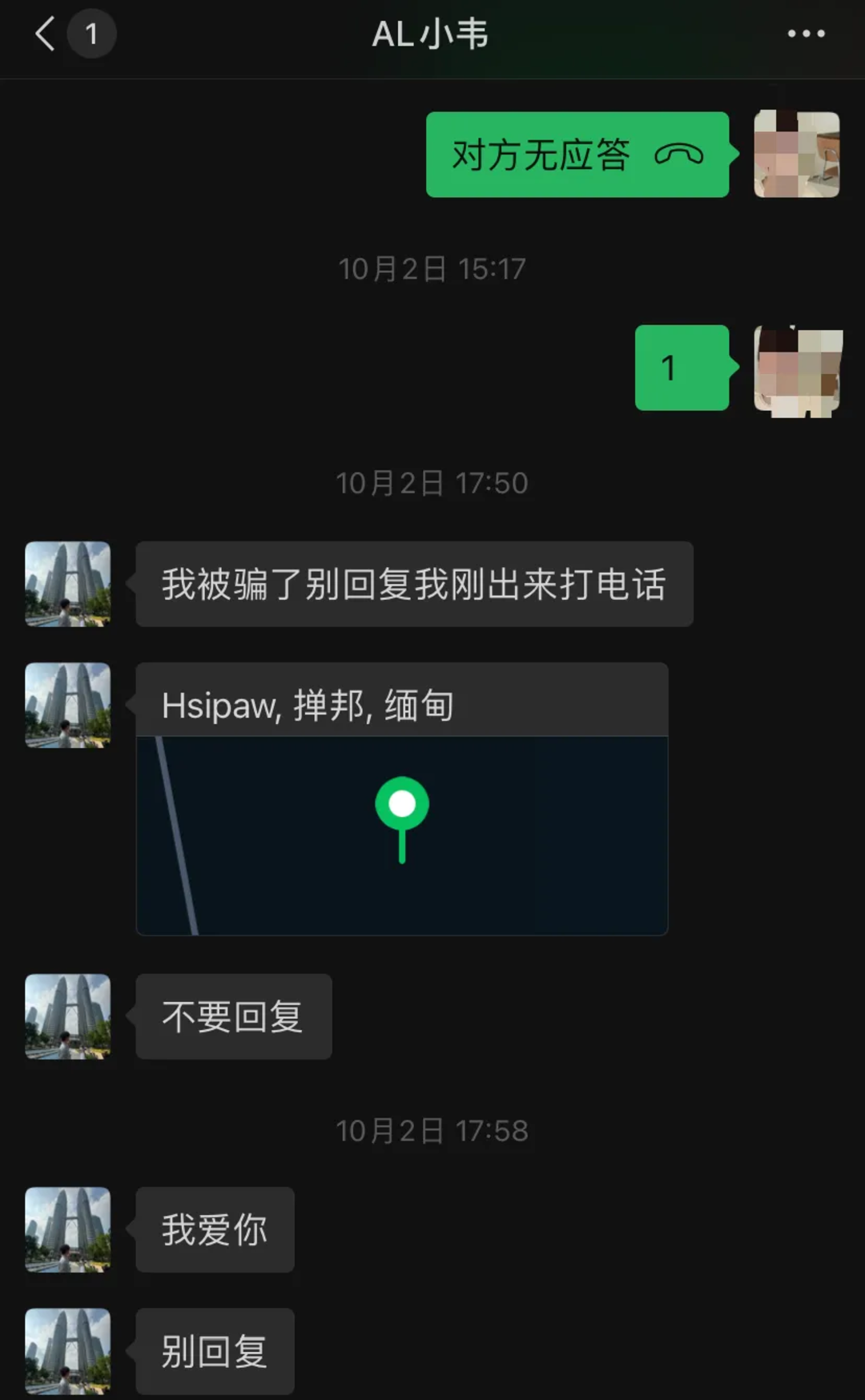Open the unread count badge near the back arrow
This screenshot has height=1400, width=865.
click(93, 34)
